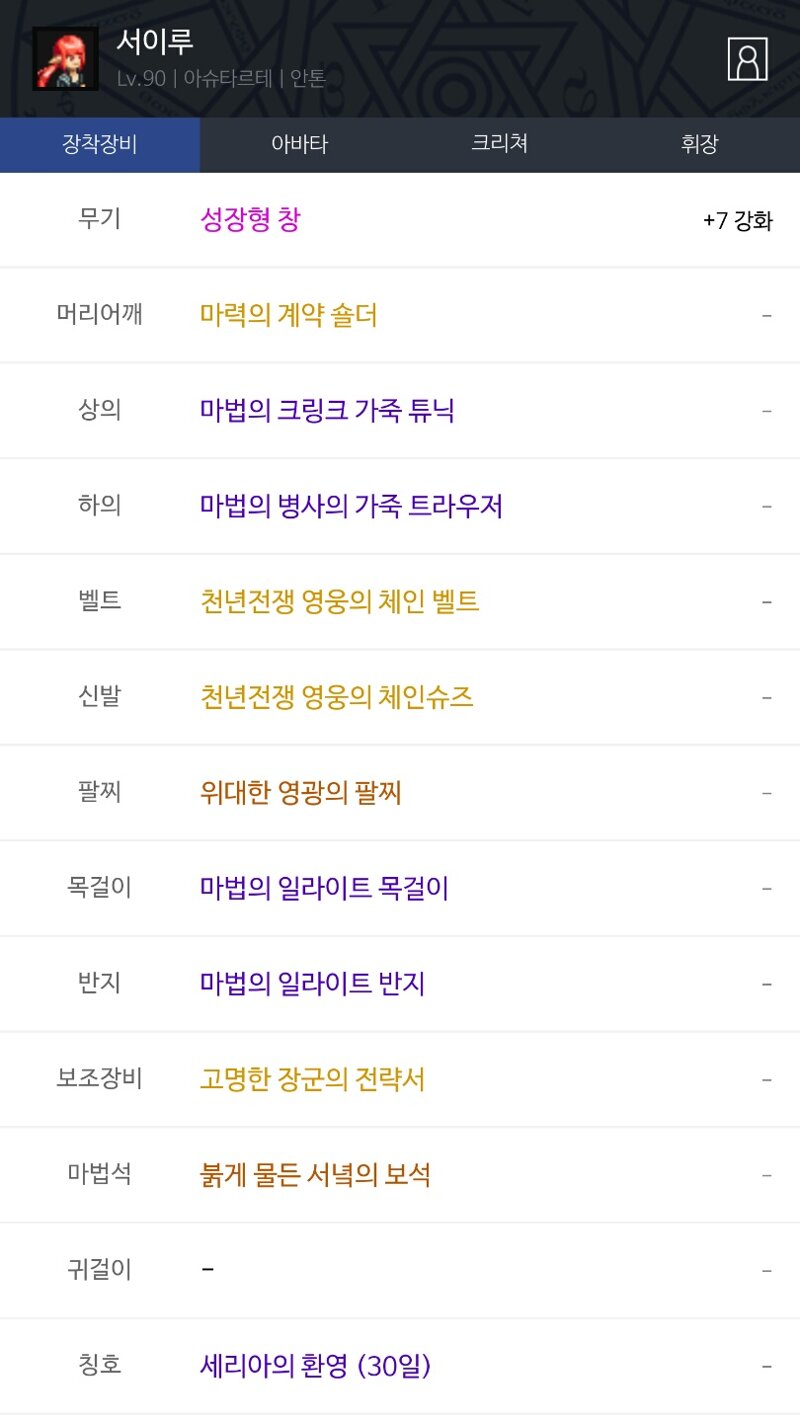Viewport: 800px width, 1422px height.
Task: Open the profile icon in the header
Action: 747,59
